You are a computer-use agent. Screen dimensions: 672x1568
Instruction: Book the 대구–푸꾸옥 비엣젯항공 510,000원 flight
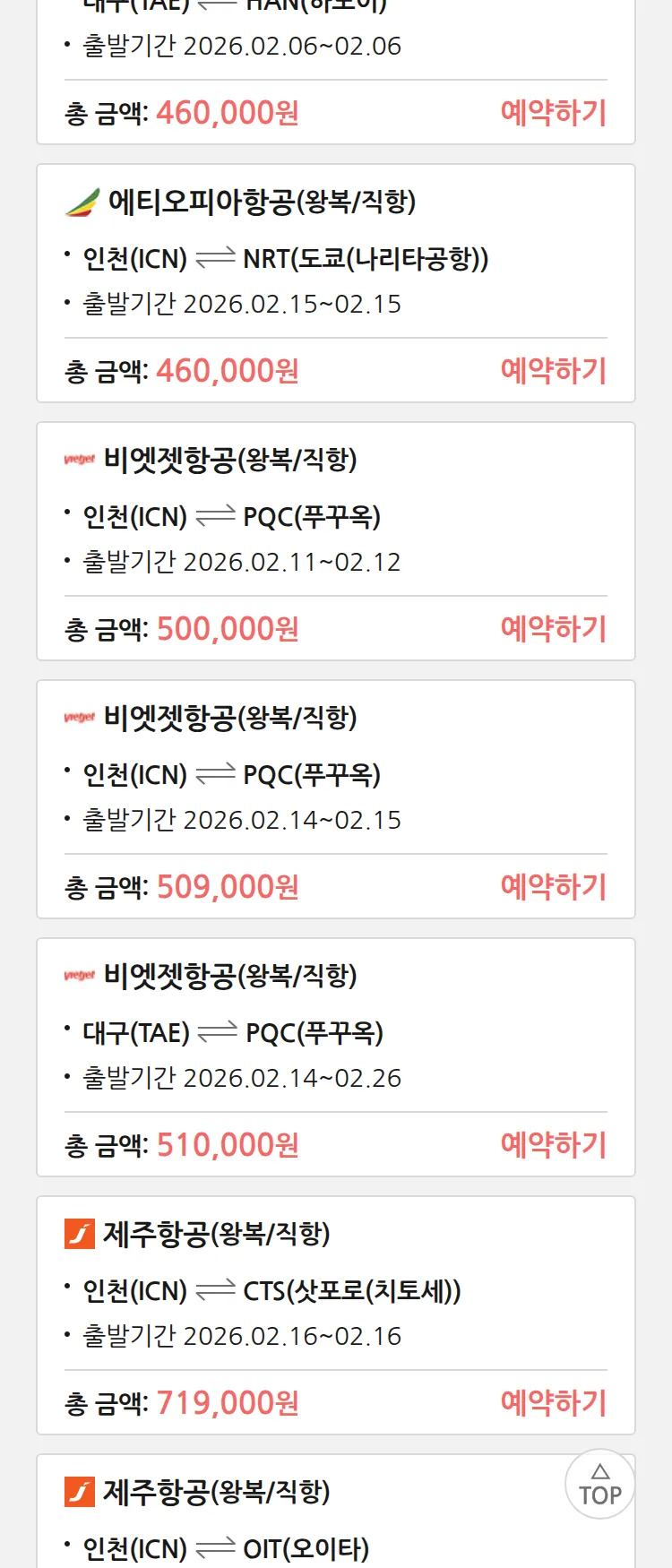click(x=553, y=1145)
